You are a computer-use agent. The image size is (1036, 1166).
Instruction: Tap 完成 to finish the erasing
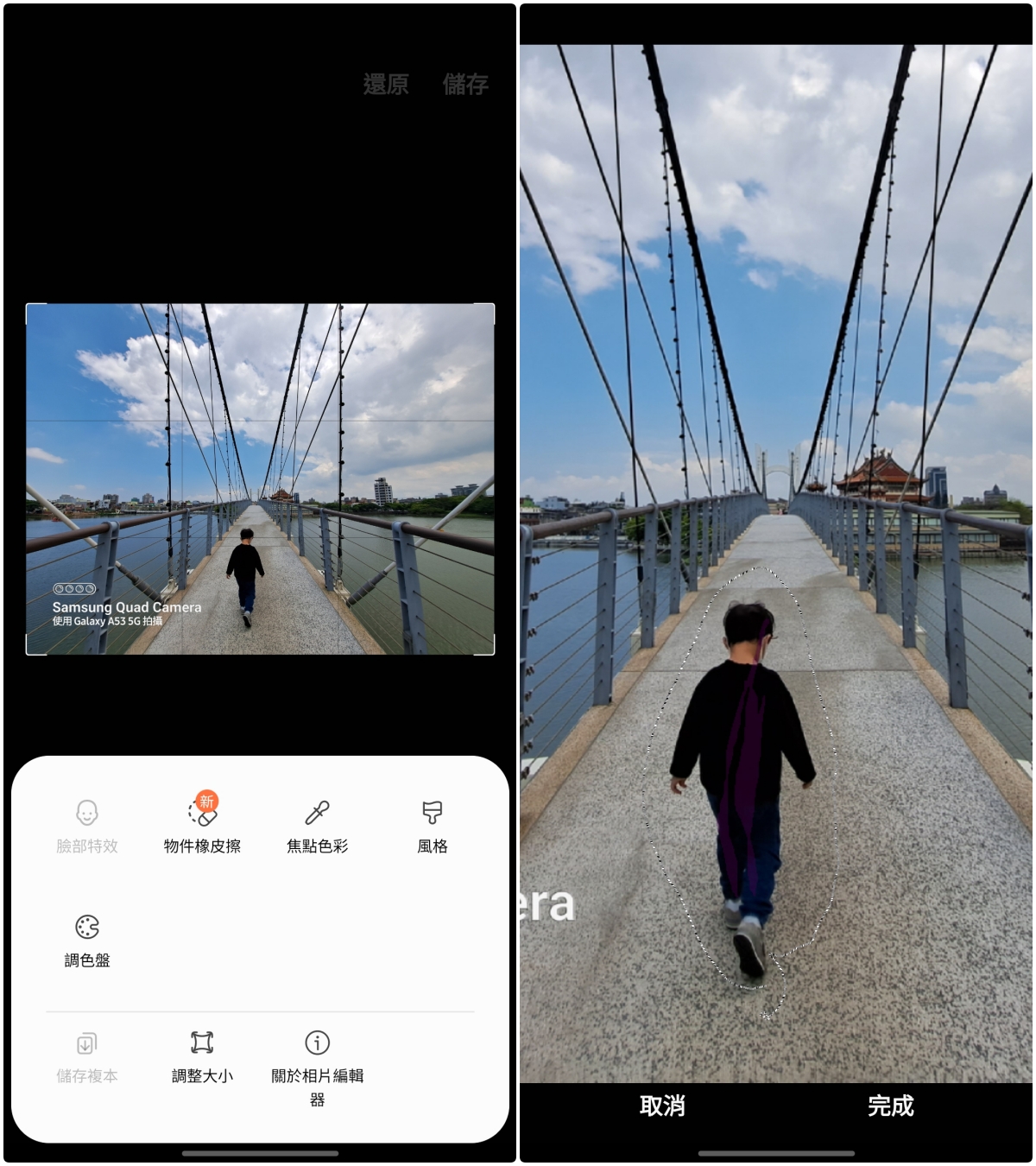[x=890, y=1106]
